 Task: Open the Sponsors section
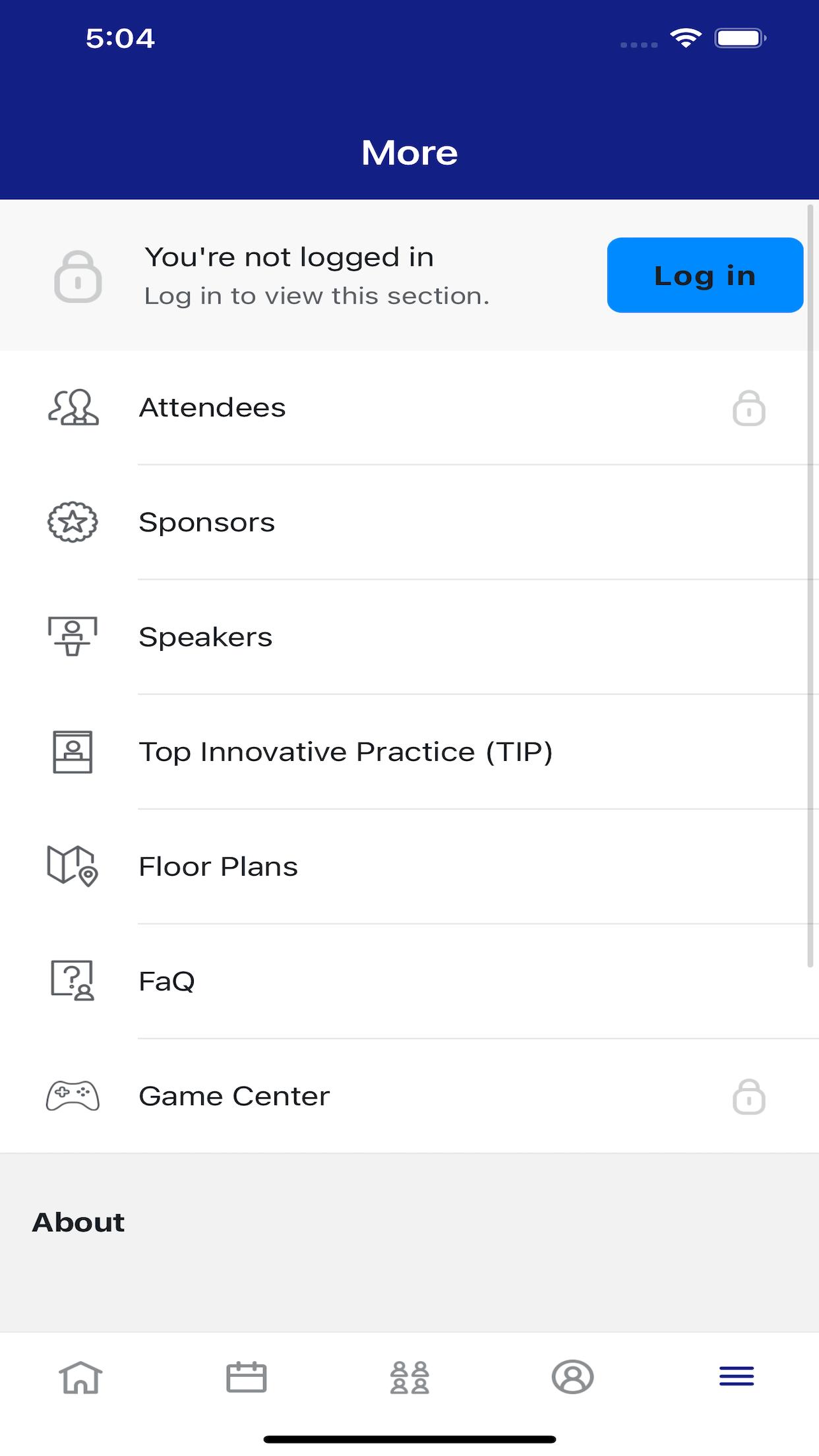pos(409,522)
